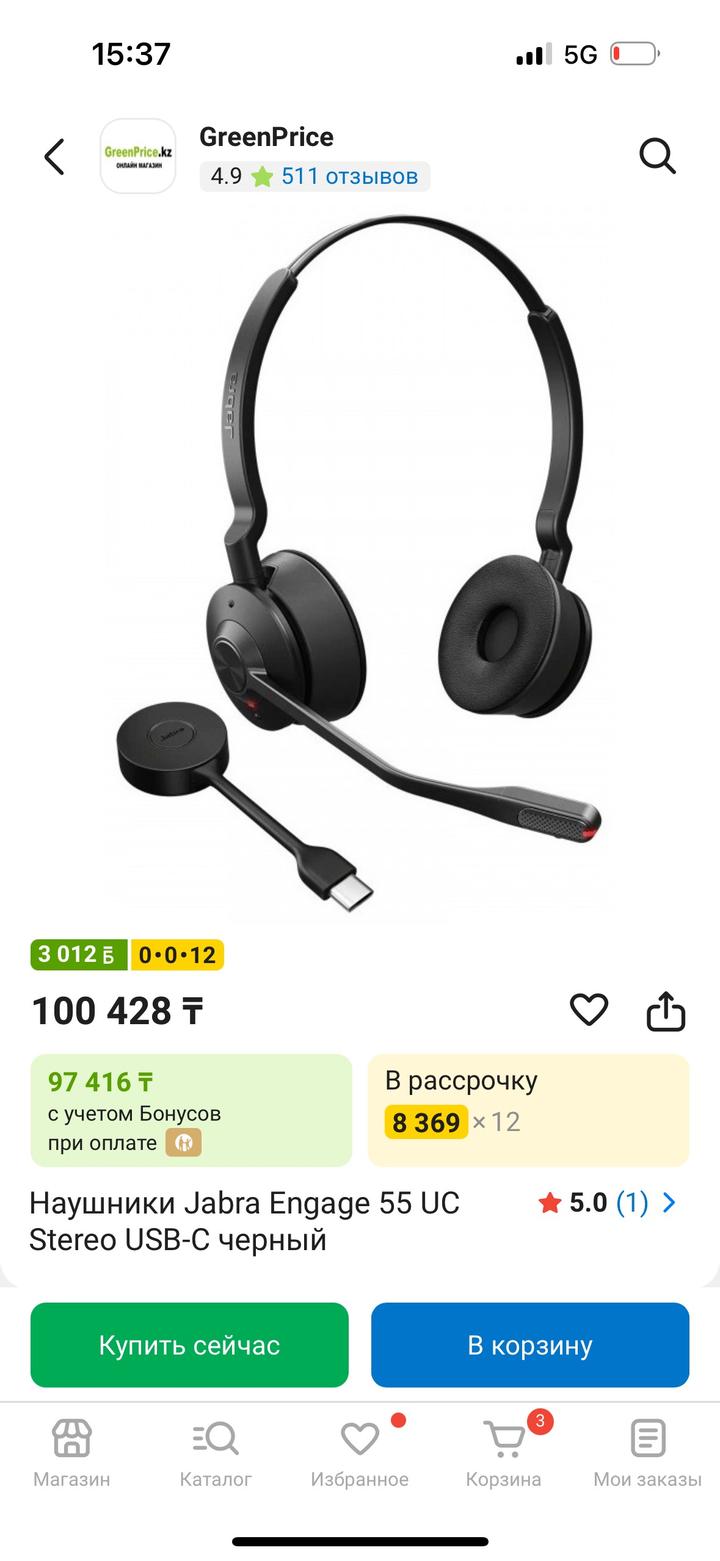This screenshot has height=1561, width=720.
Task: Open the Избранное tab
Action: click(359, 1453)
